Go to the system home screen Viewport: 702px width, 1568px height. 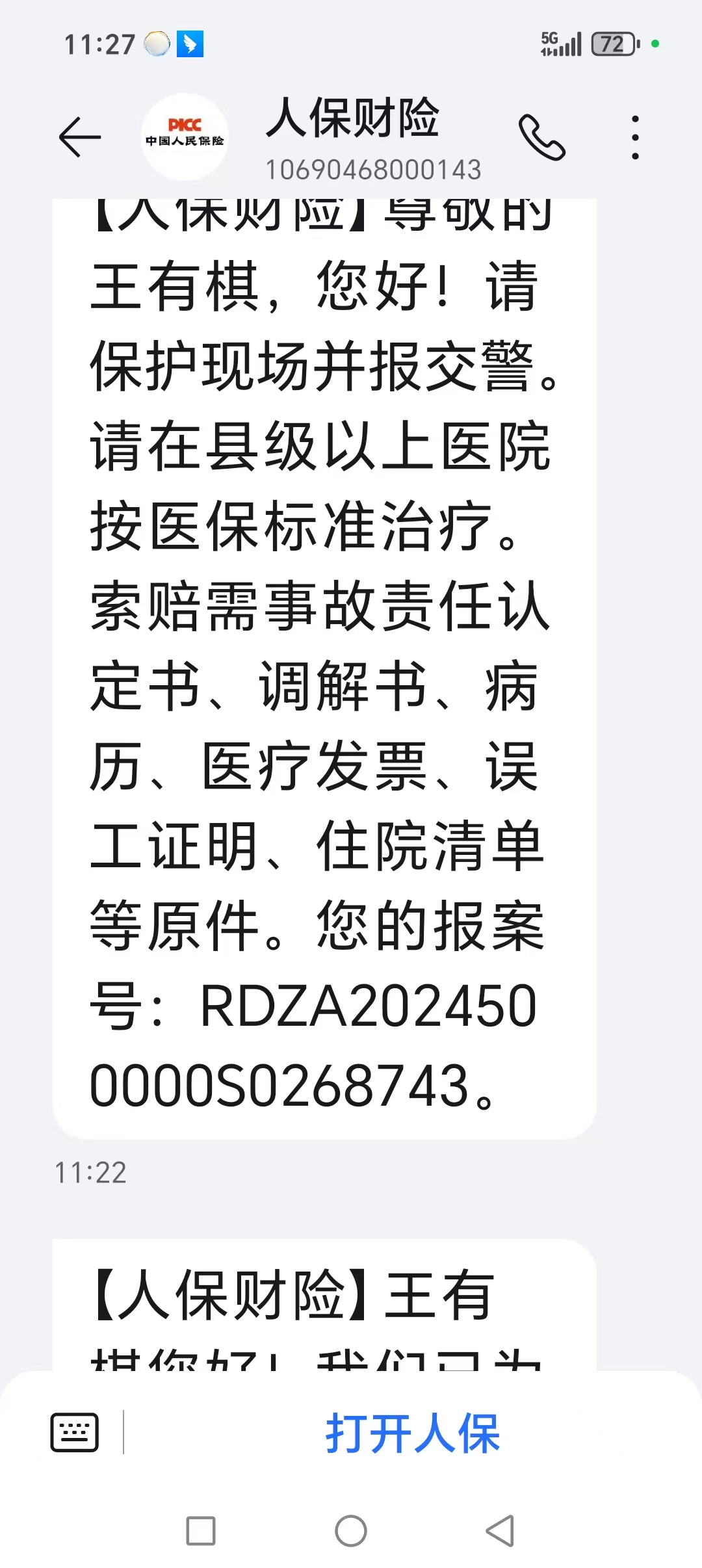click(351, 1530)
